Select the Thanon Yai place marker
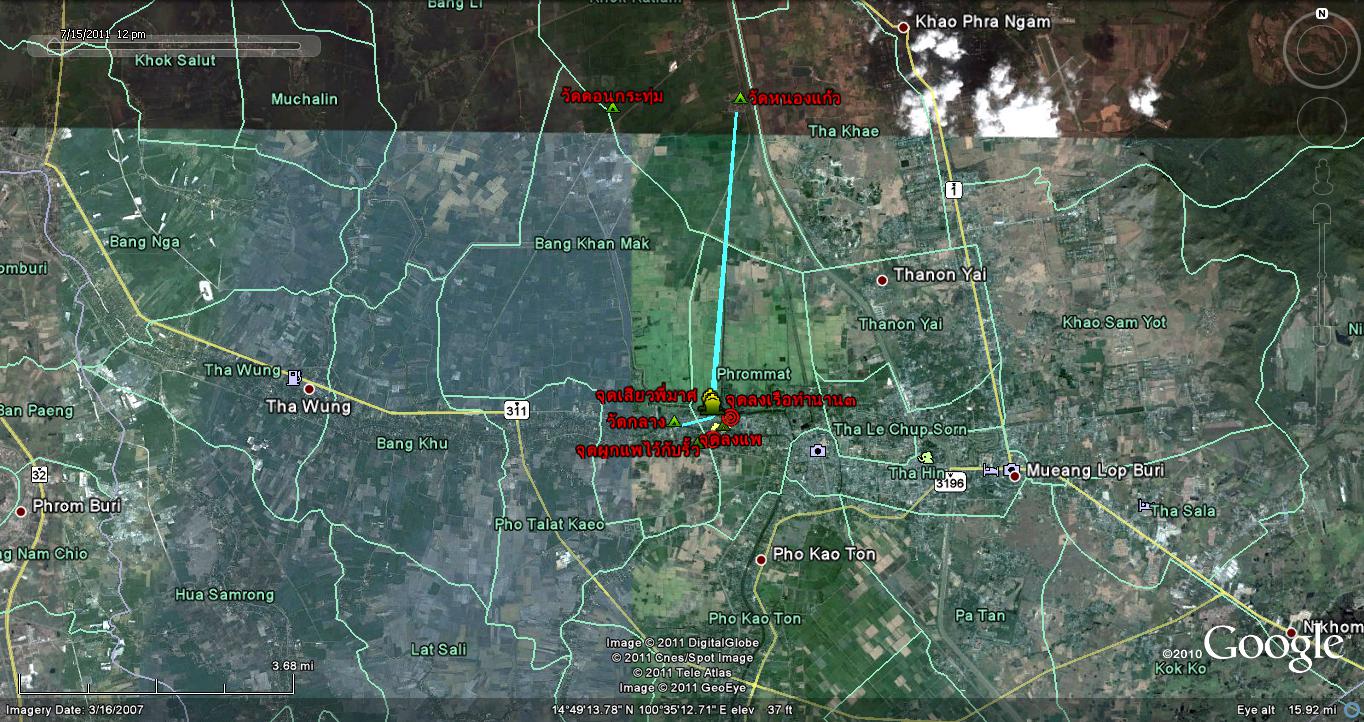 882,281
